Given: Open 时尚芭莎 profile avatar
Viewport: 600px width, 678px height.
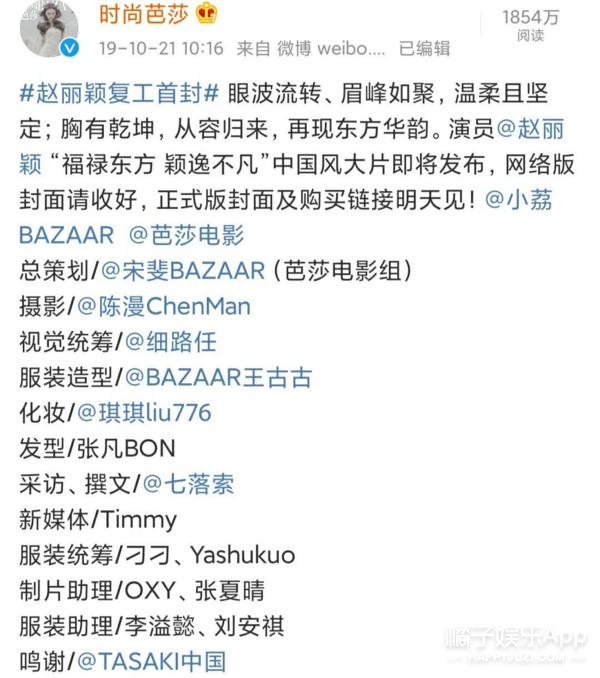Looking at the screenshot, I should click(x=50, y=29).
